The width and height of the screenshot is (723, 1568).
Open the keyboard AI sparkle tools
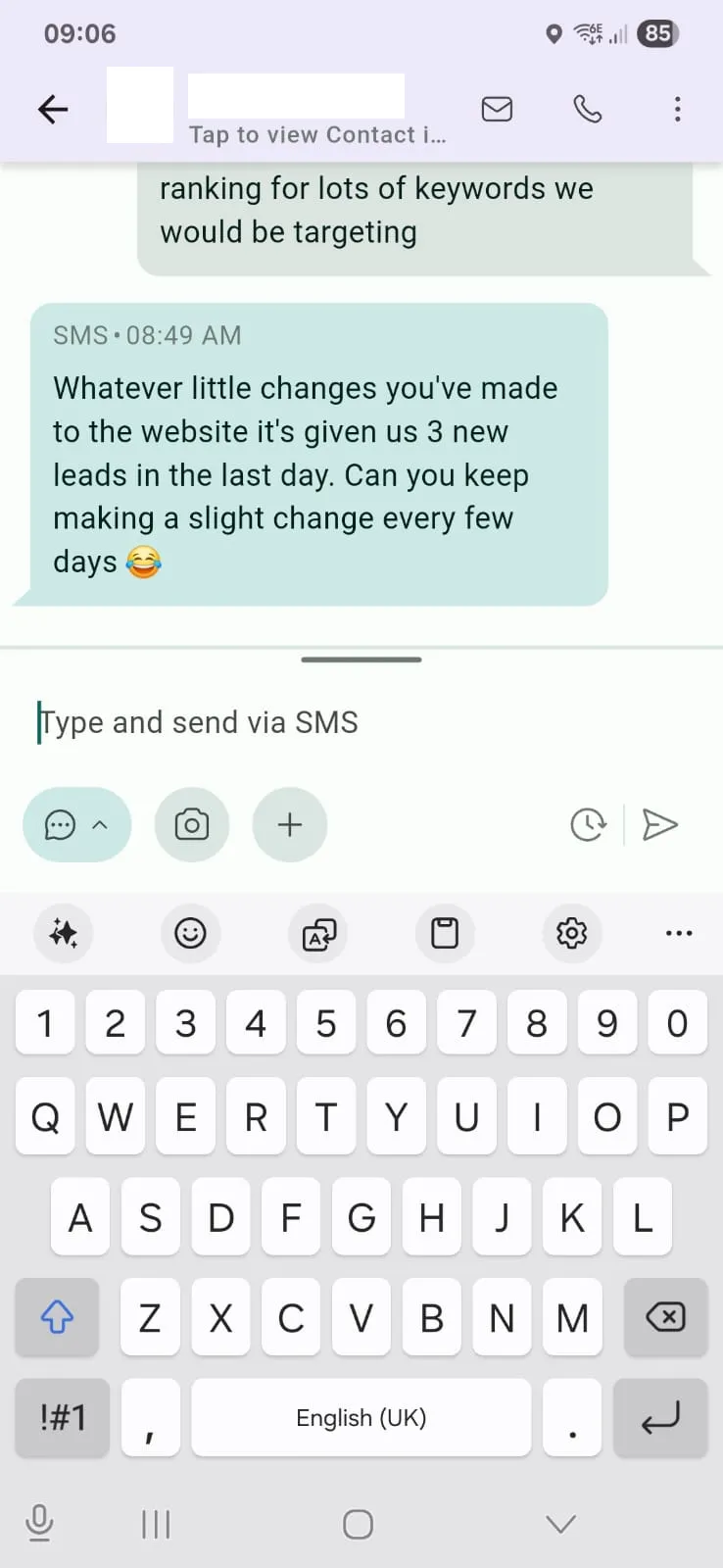(64, 933)
